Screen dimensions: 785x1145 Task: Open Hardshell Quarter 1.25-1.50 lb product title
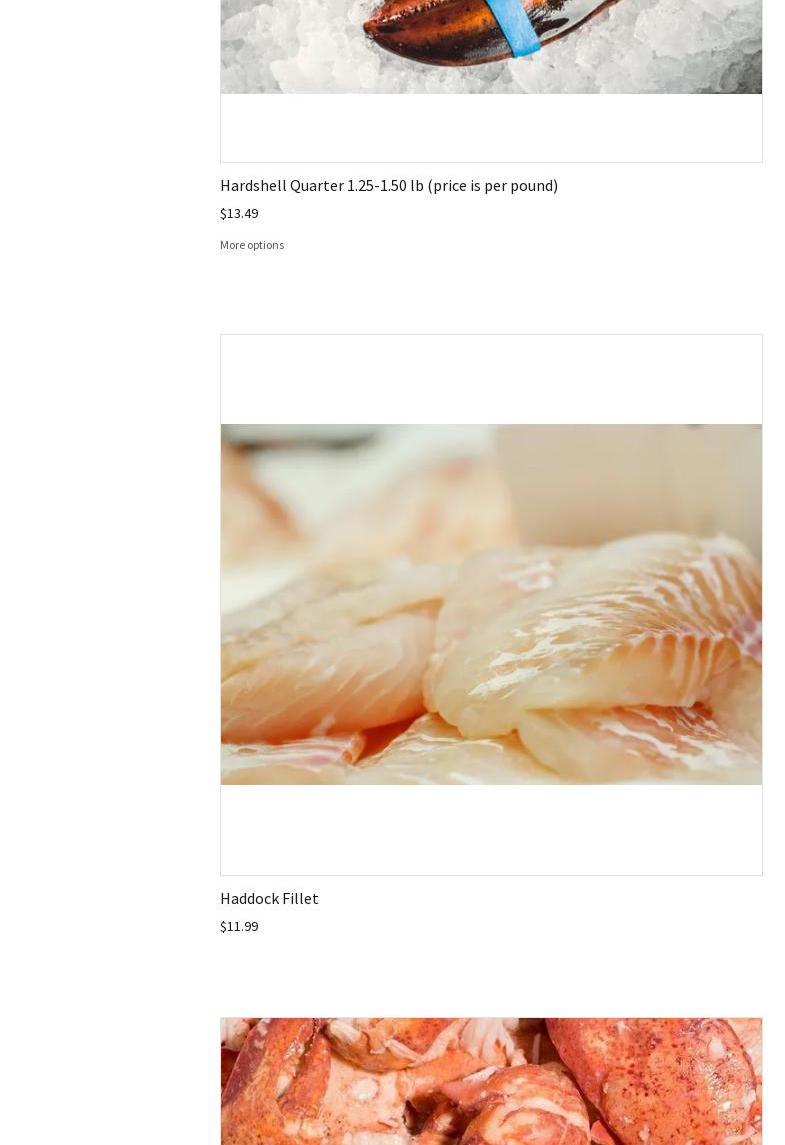point(389,185)
